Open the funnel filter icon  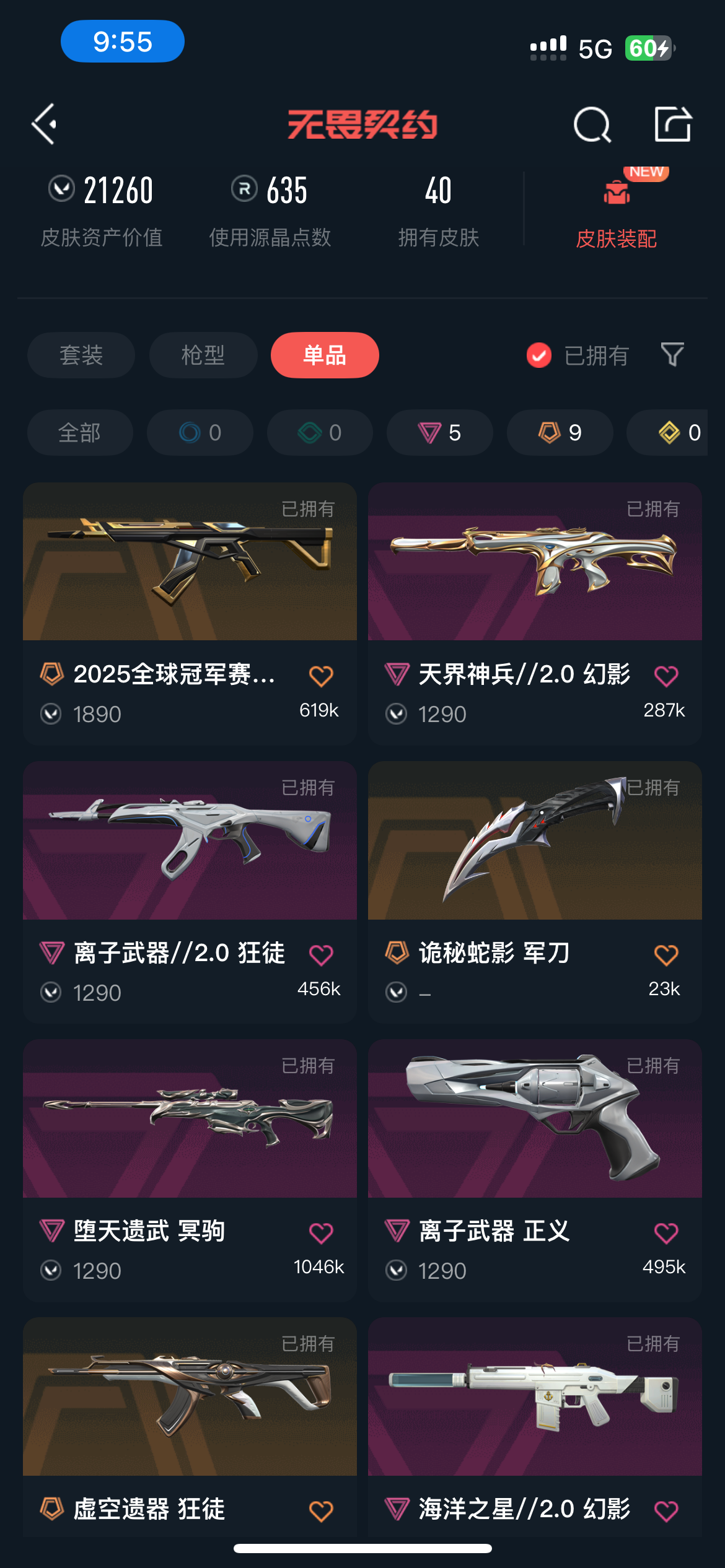tap(672, 355)
